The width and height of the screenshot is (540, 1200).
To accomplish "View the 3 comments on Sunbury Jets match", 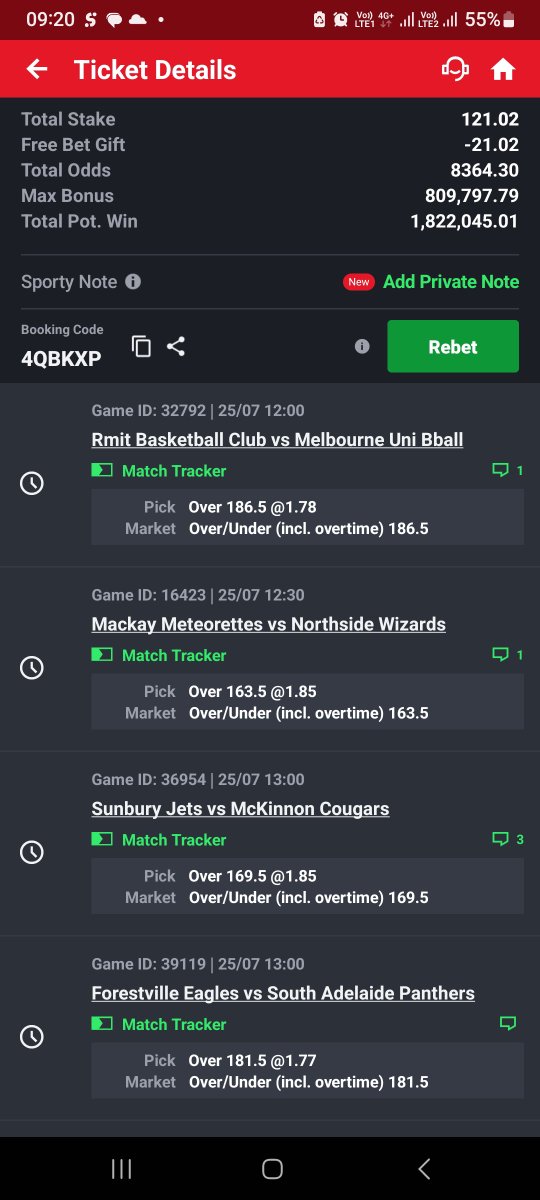I will pos(508,839).
